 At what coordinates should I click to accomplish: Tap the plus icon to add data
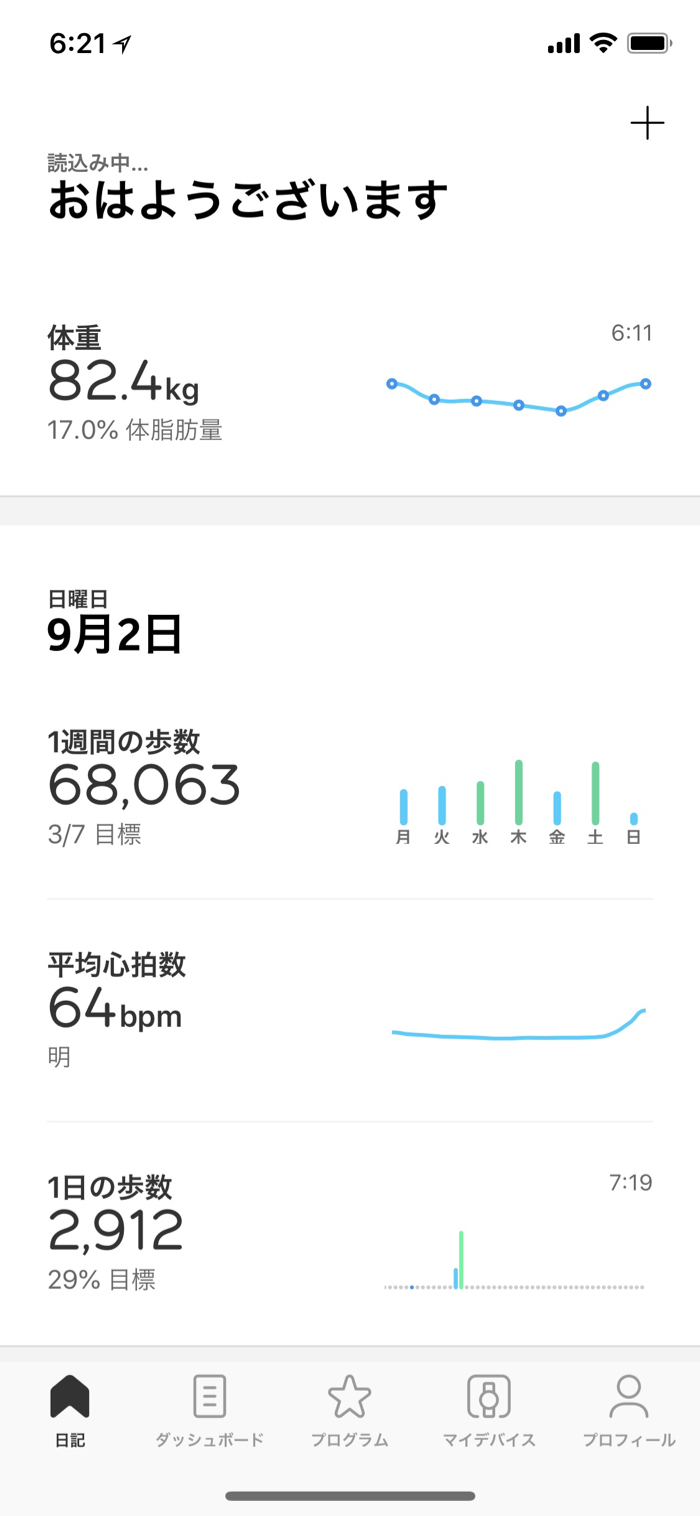pyautogui.click(x=647, y=124)
